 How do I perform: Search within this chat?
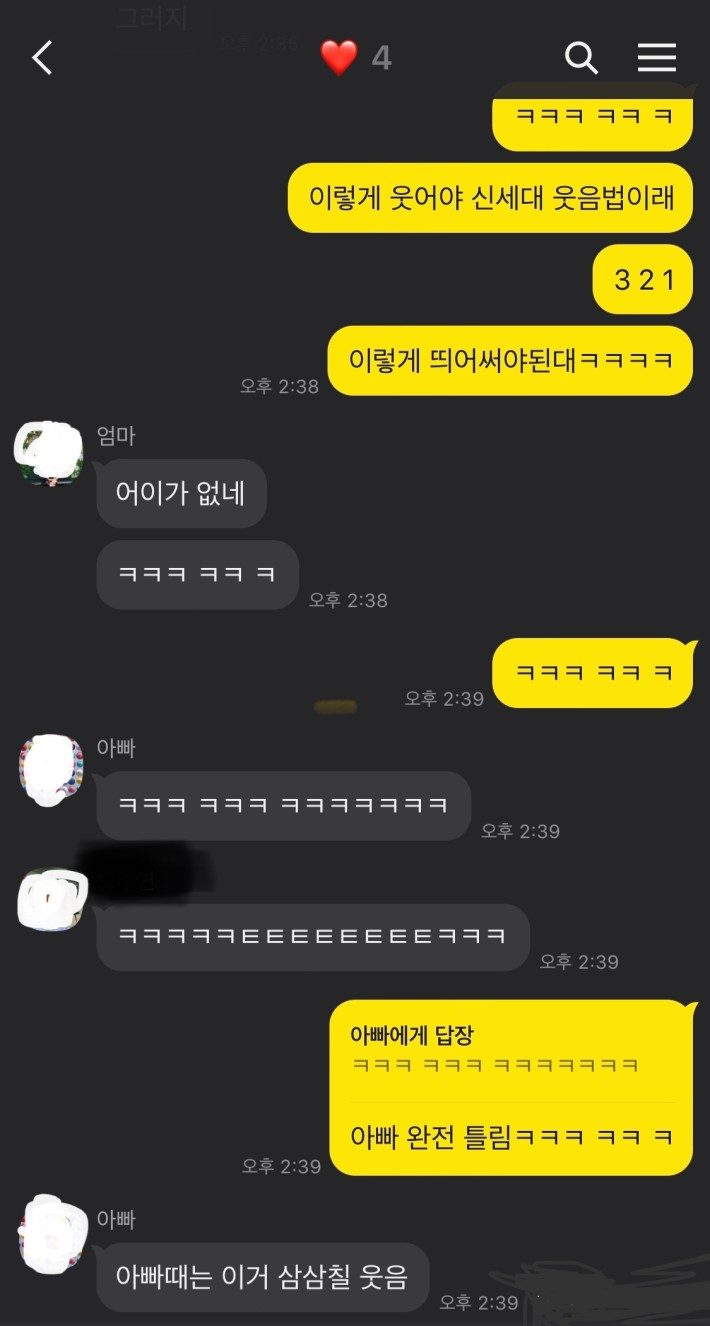tap(581, 58)
